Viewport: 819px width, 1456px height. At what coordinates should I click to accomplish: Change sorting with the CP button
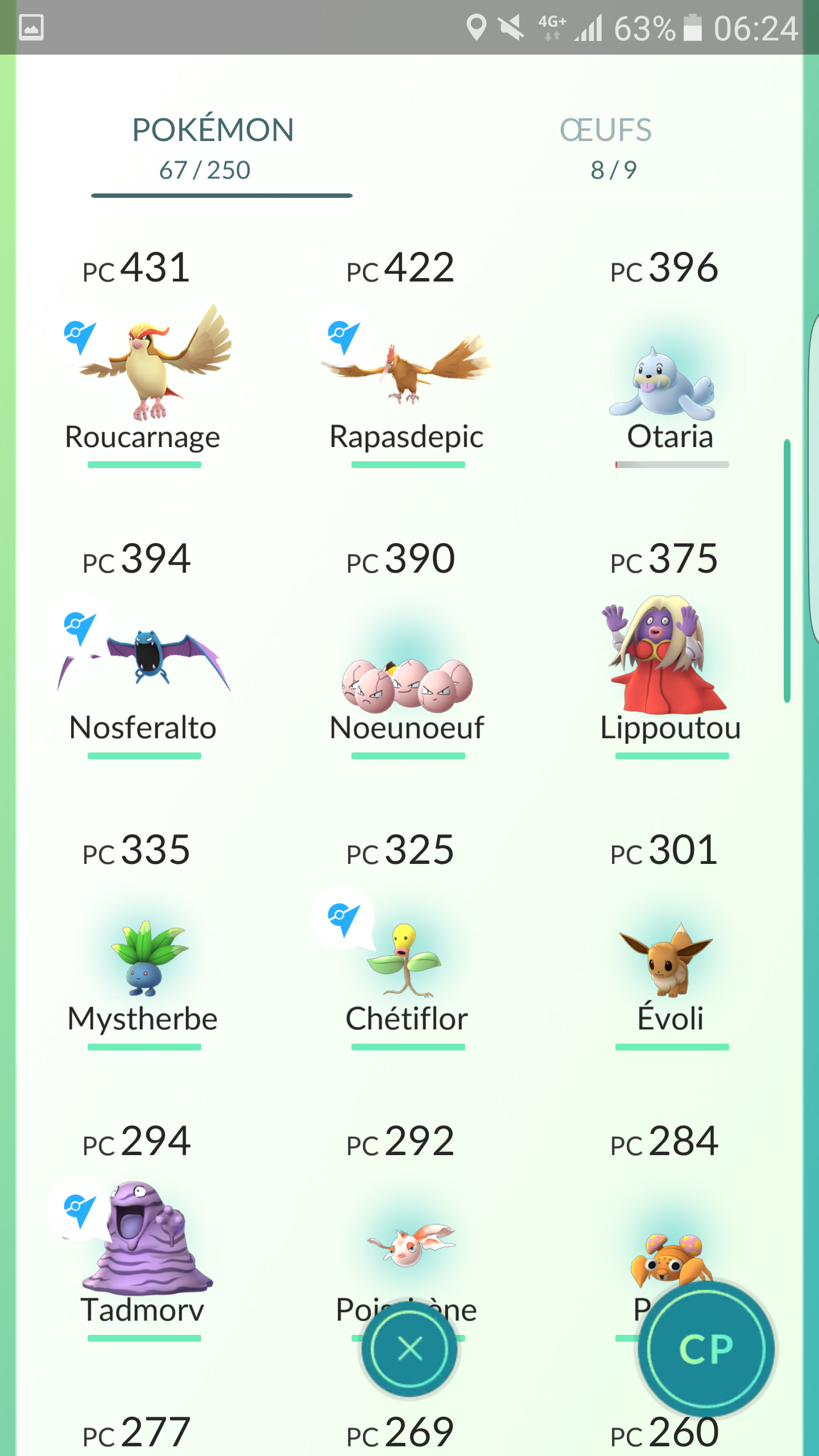706,1349
